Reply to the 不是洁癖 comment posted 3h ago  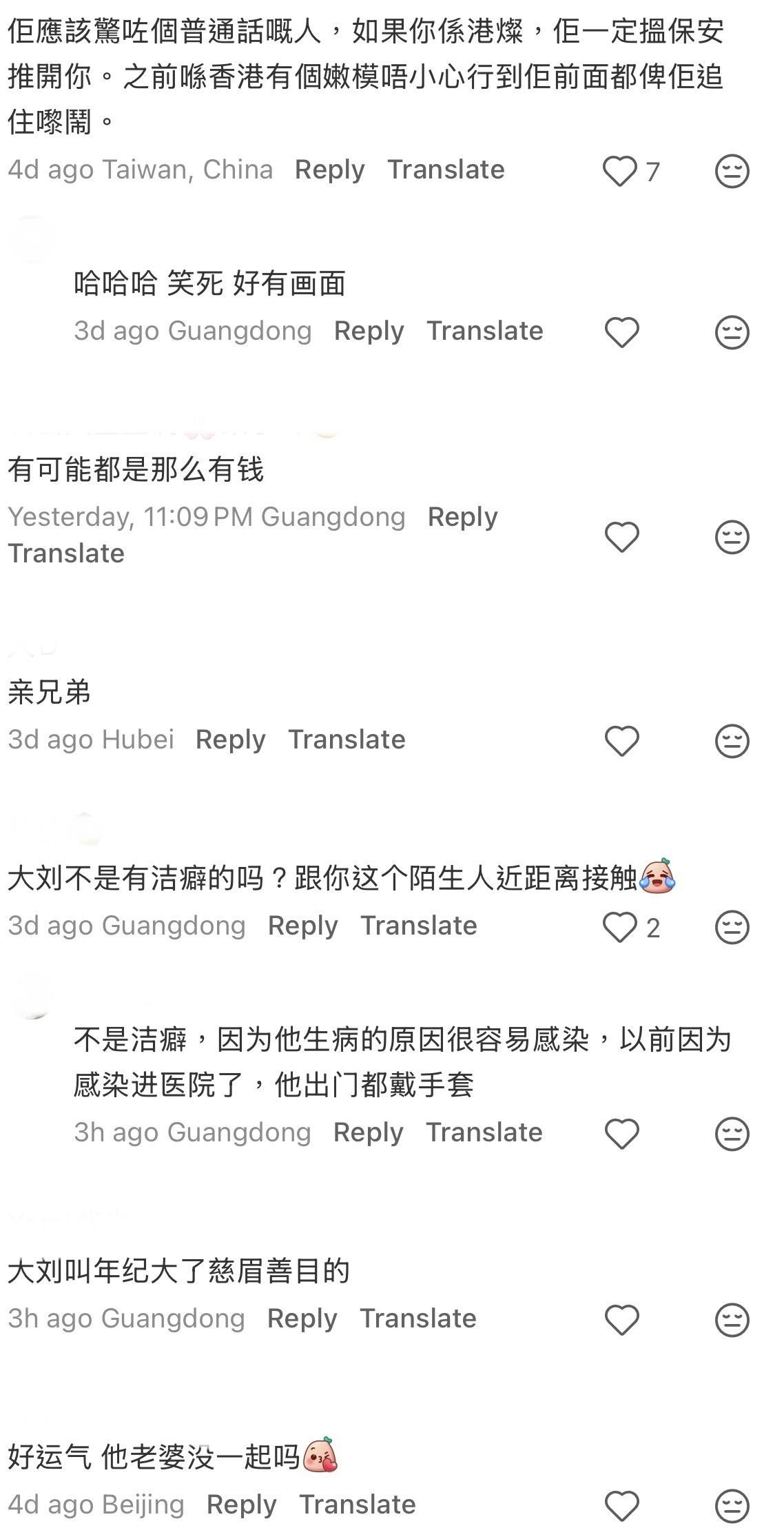tap(369, 1132)
